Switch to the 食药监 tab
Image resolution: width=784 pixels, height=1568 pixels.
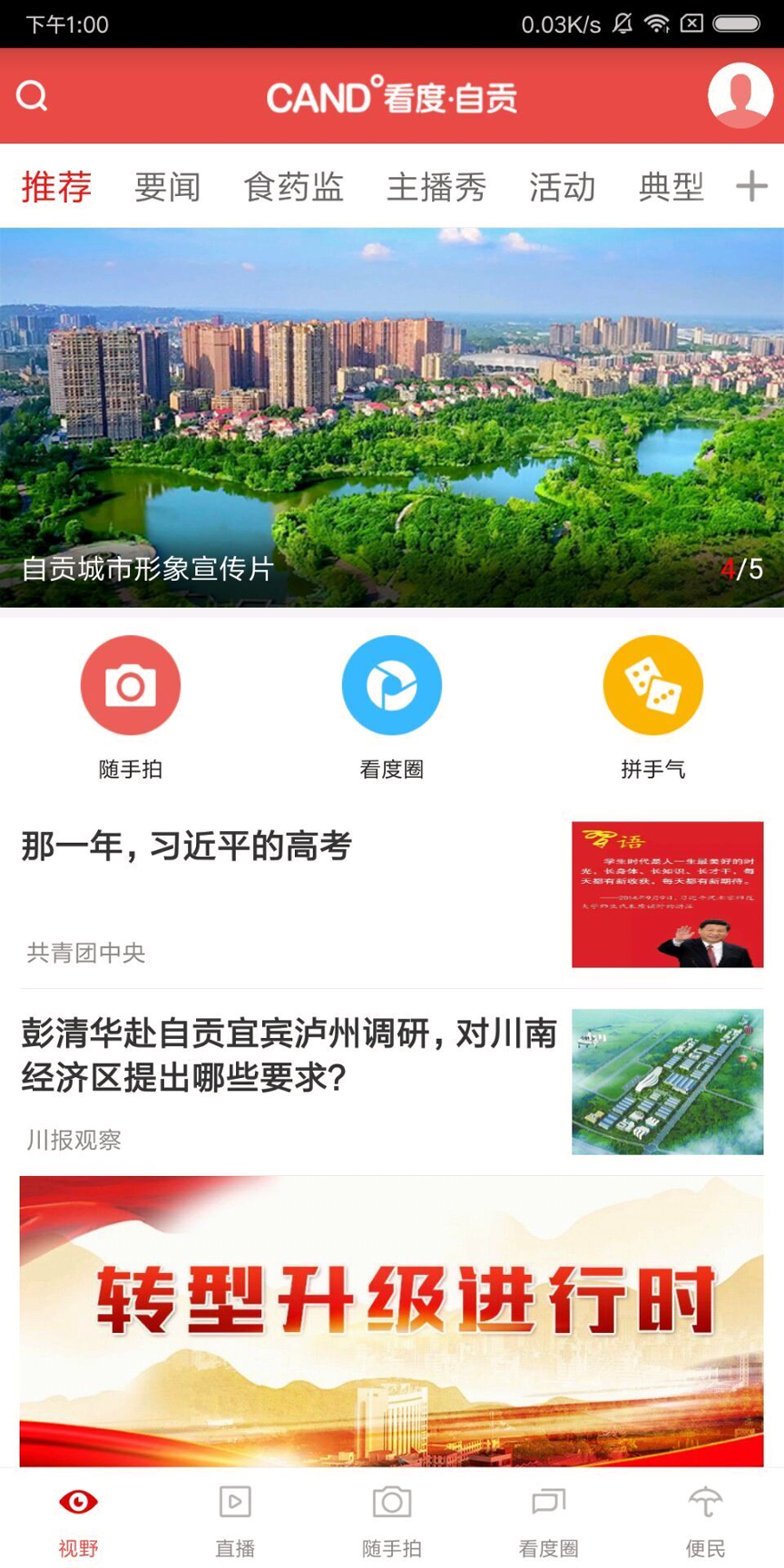(x=293, y=186)
